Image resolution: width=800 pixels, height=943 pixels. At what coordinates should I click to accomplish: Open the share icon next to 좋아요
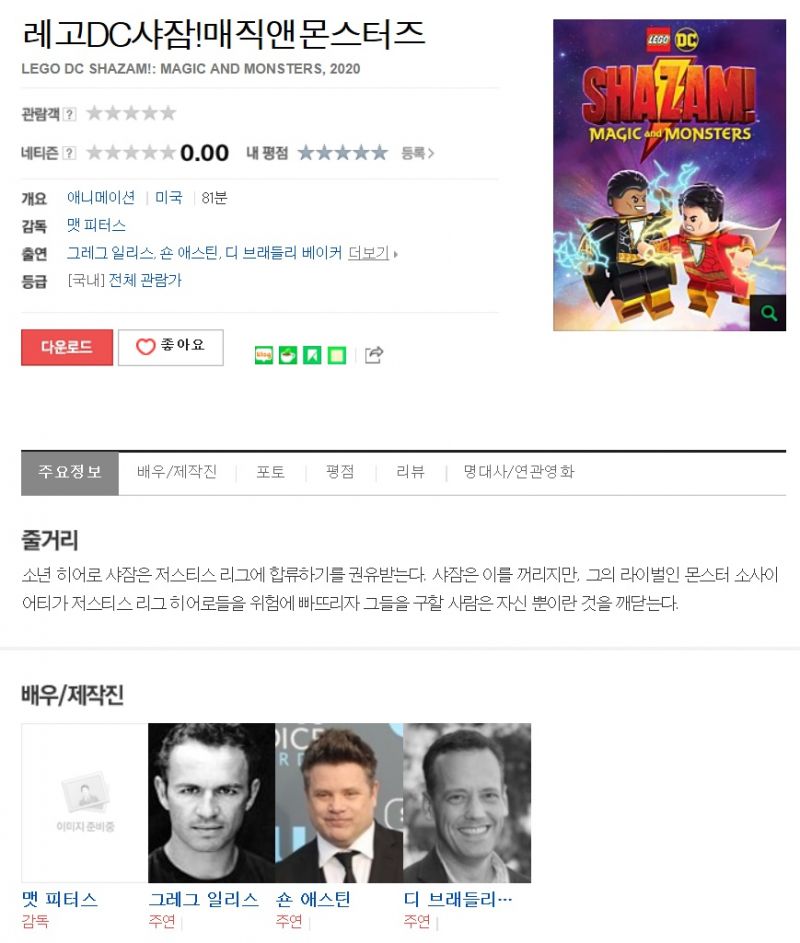(x=374, y=355)
